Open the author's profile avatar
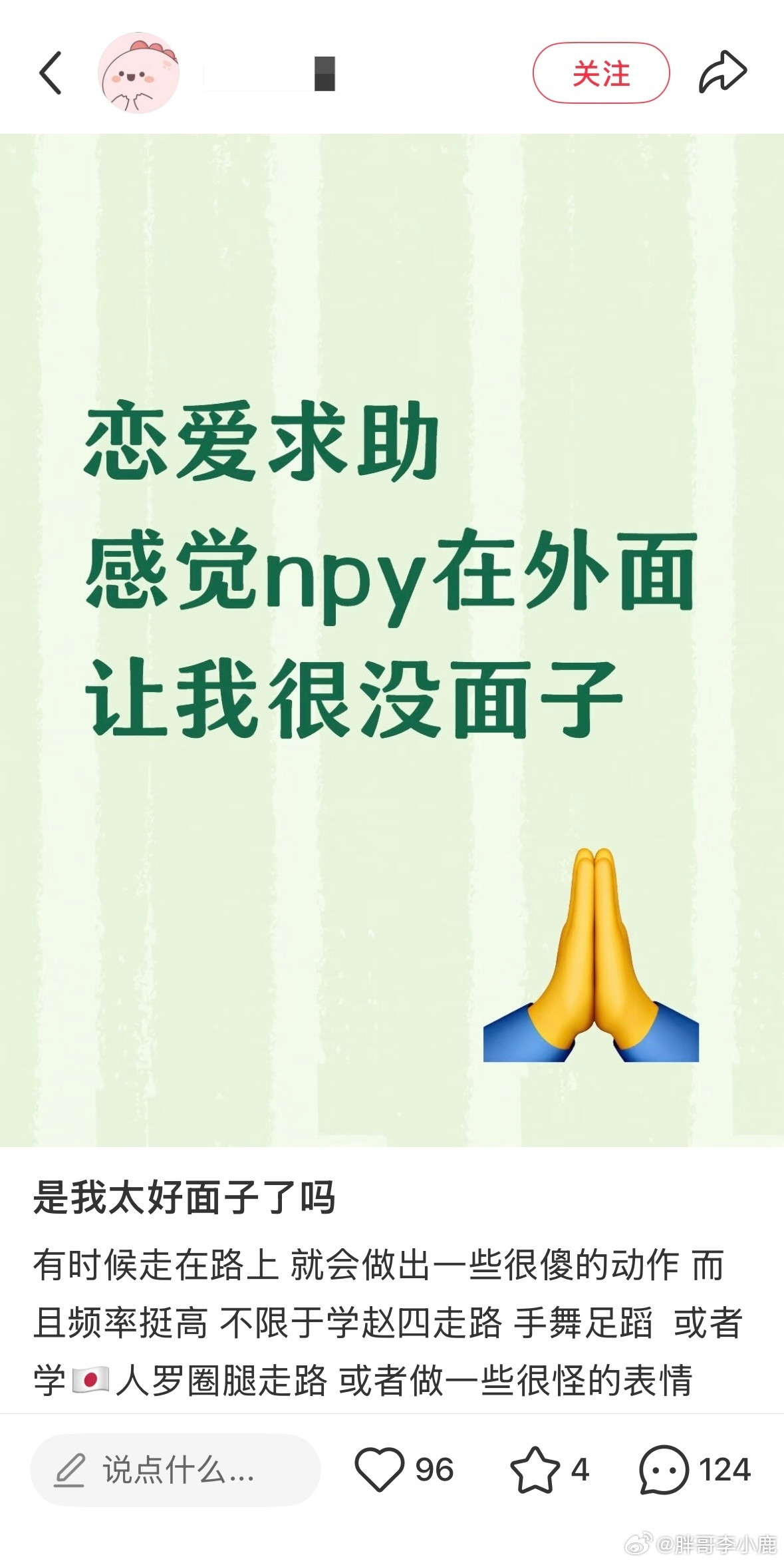 [x=139, y=73]
